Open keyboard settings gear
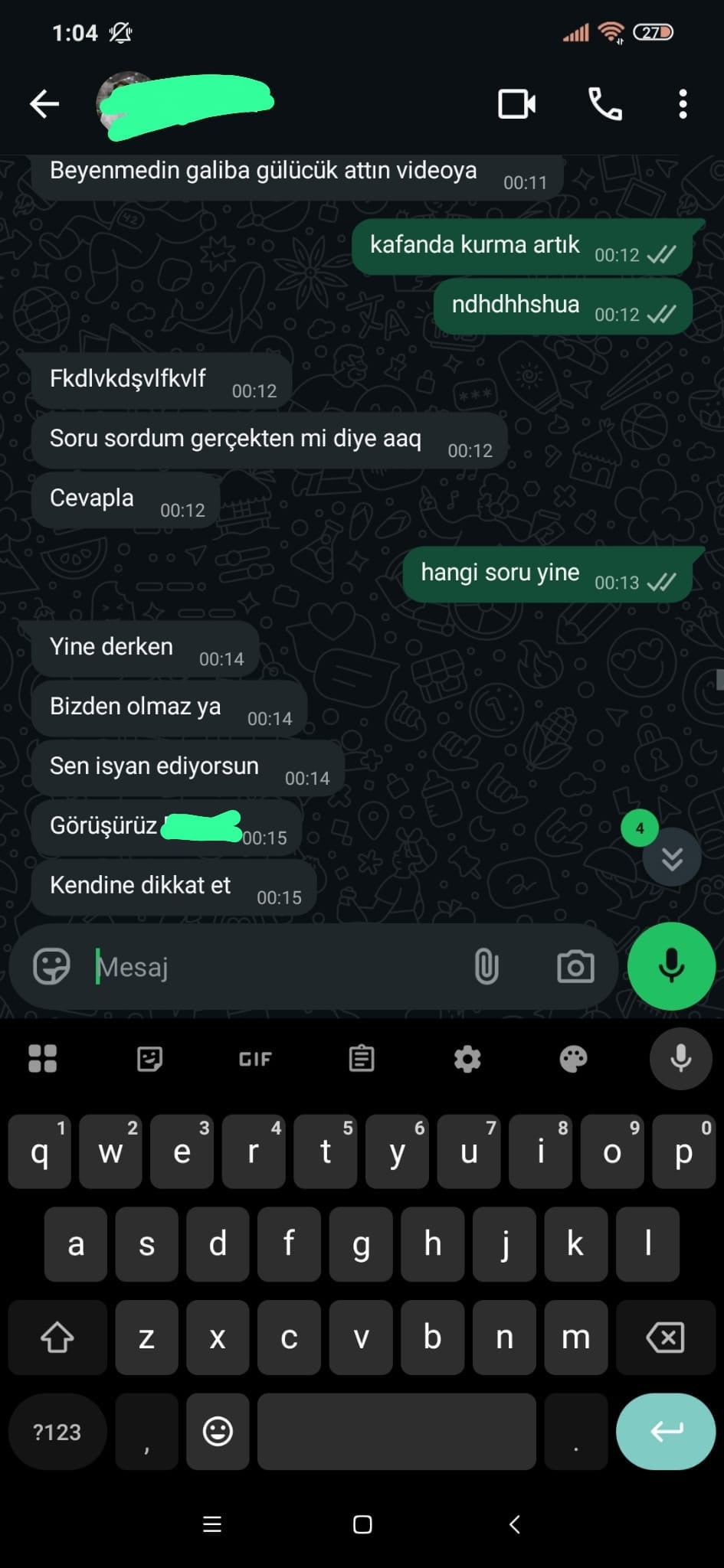 pyautogui.click(x=467, y=1059)
